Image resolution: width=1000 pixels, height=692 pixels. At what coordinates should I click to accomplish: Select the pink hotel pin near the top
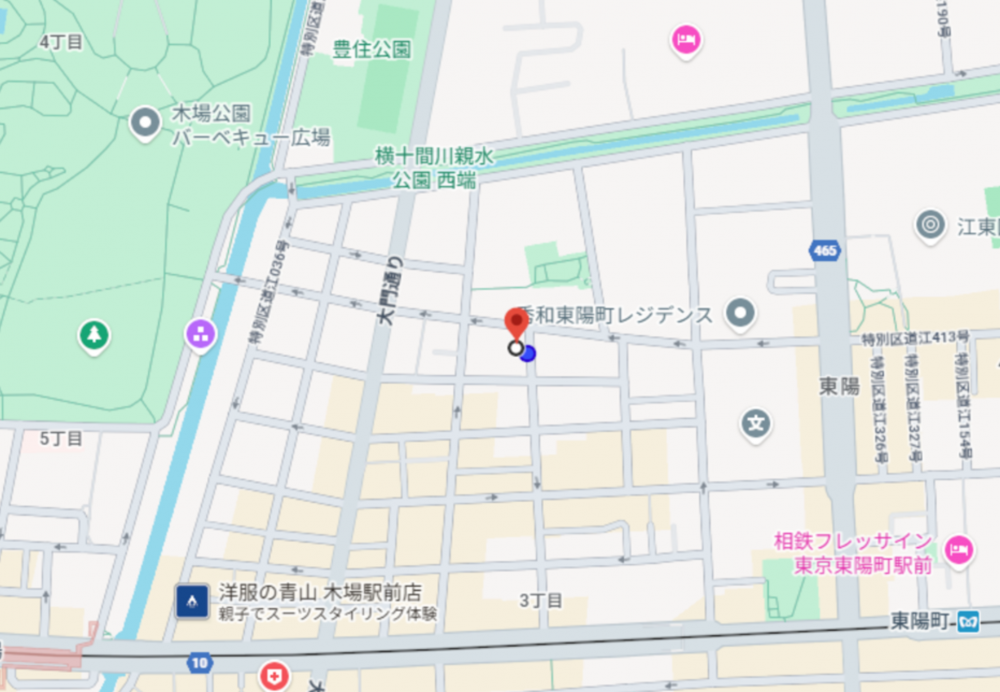point(685,40)
